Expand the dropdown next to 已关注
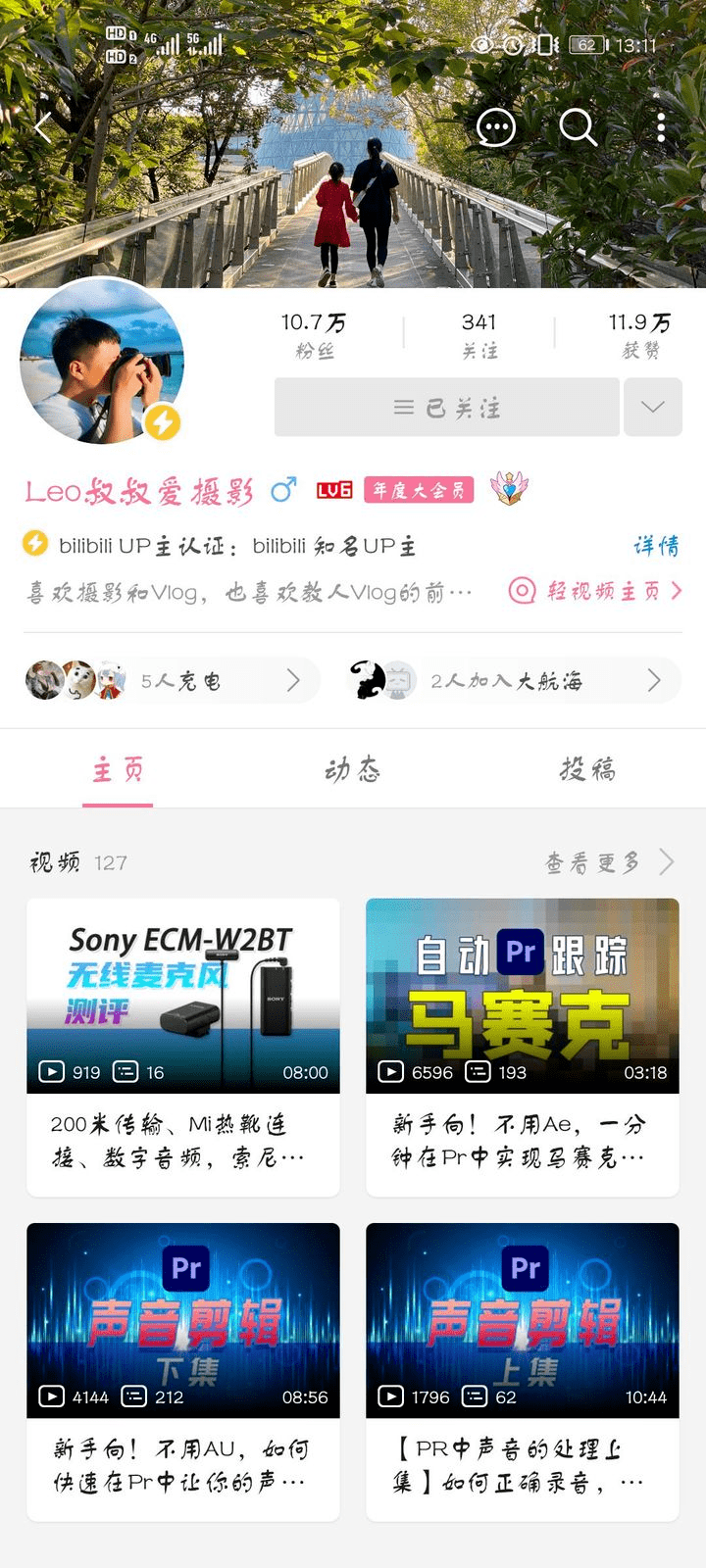The height and width of the screenshot is (1568, 706). click(653, 408)
